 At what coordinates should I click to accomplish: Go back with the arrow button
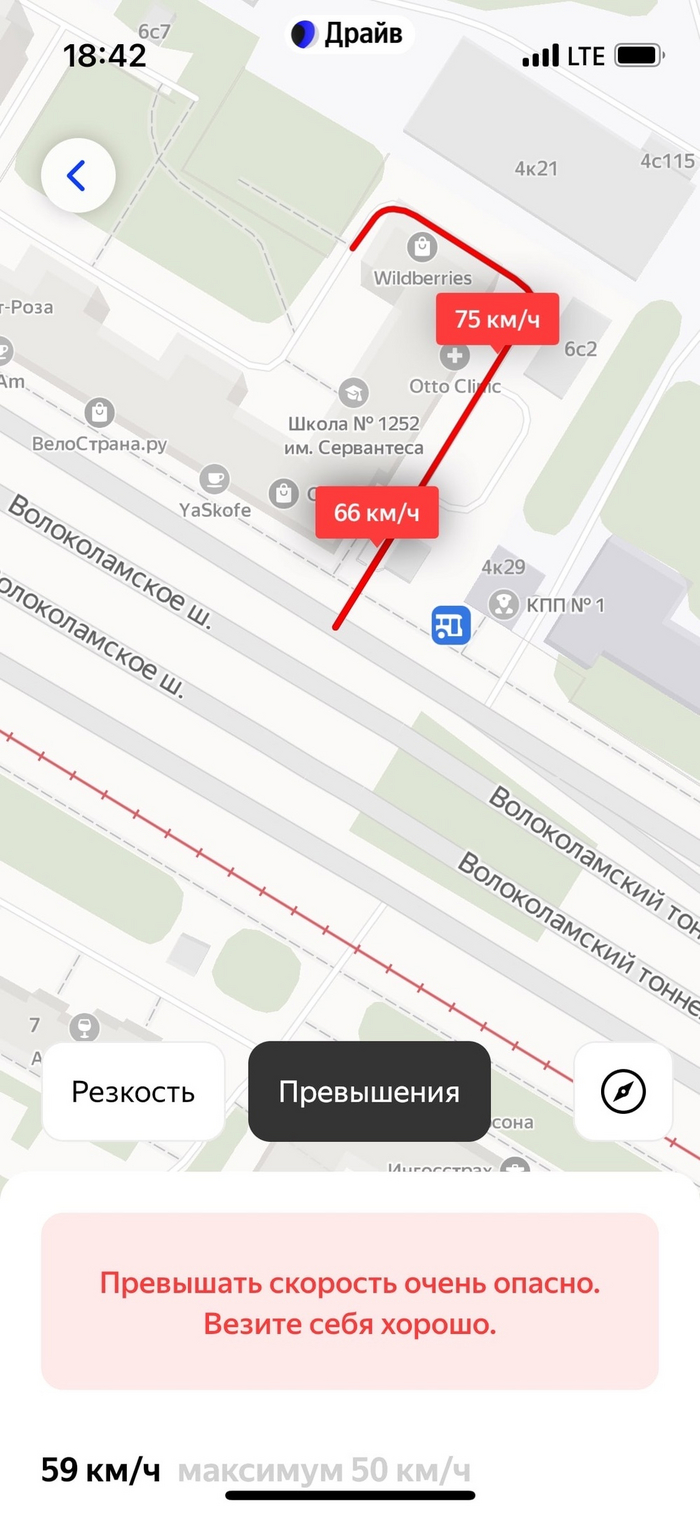78,176
